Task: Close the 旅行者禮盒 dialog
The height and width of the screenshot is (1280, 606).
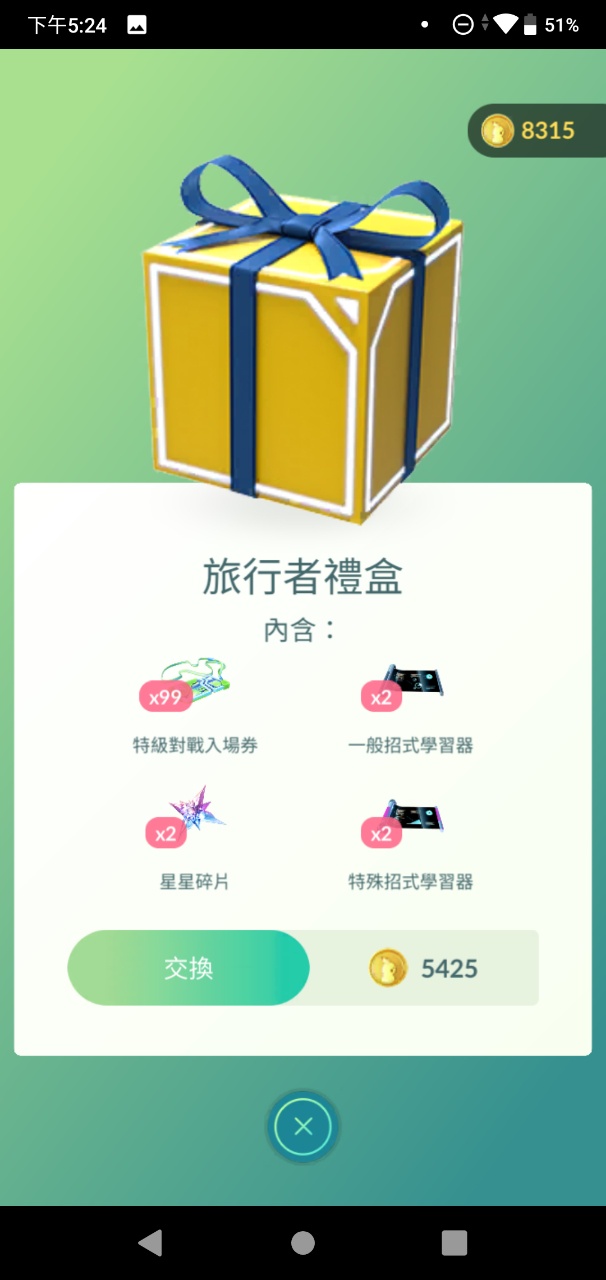Action: (x=303, y=1127)
